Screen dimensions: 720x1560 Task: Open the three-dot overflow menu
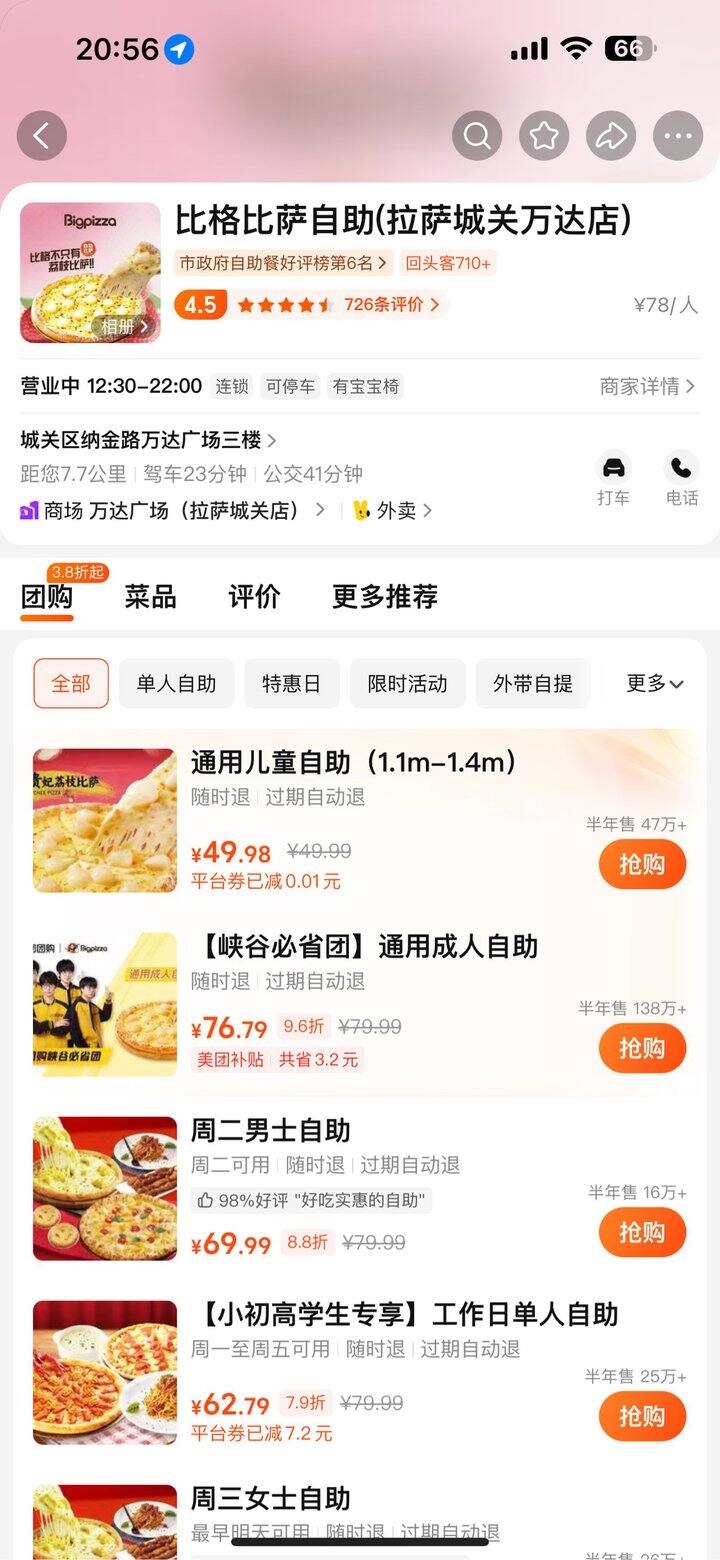[x=678, y=136]
